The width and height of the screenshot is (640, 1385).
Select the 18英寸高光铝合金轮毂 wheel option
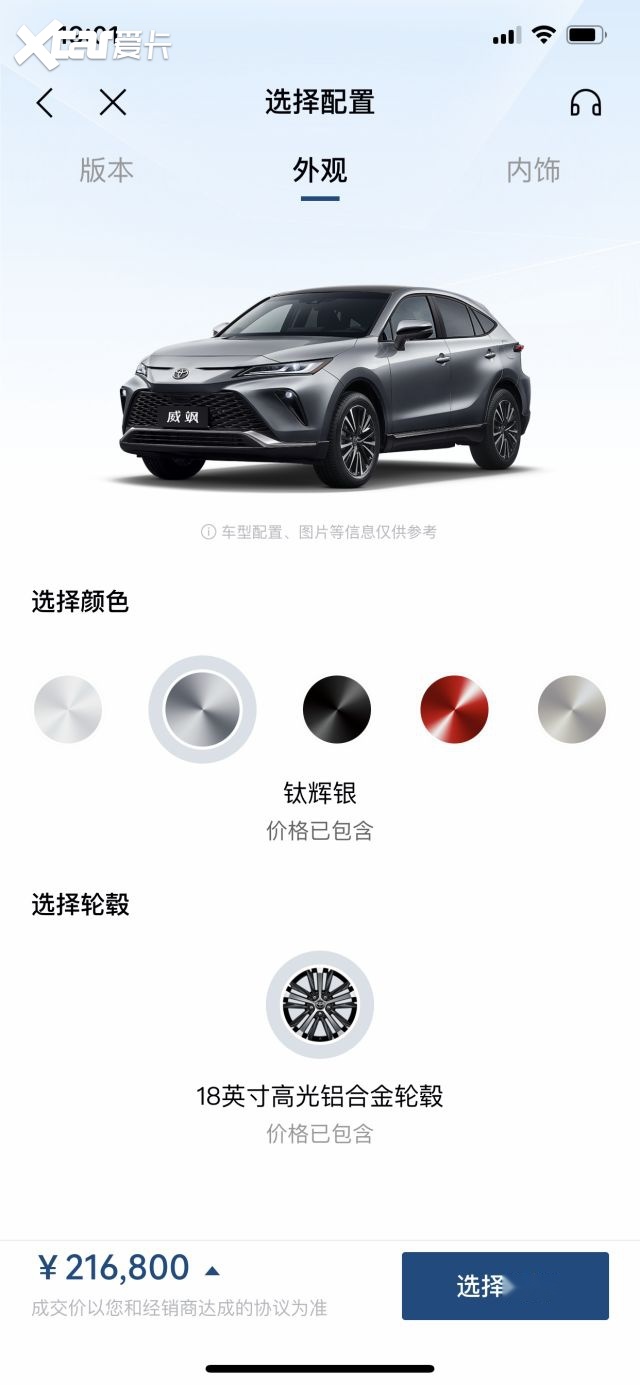[x=320, y=1004]
